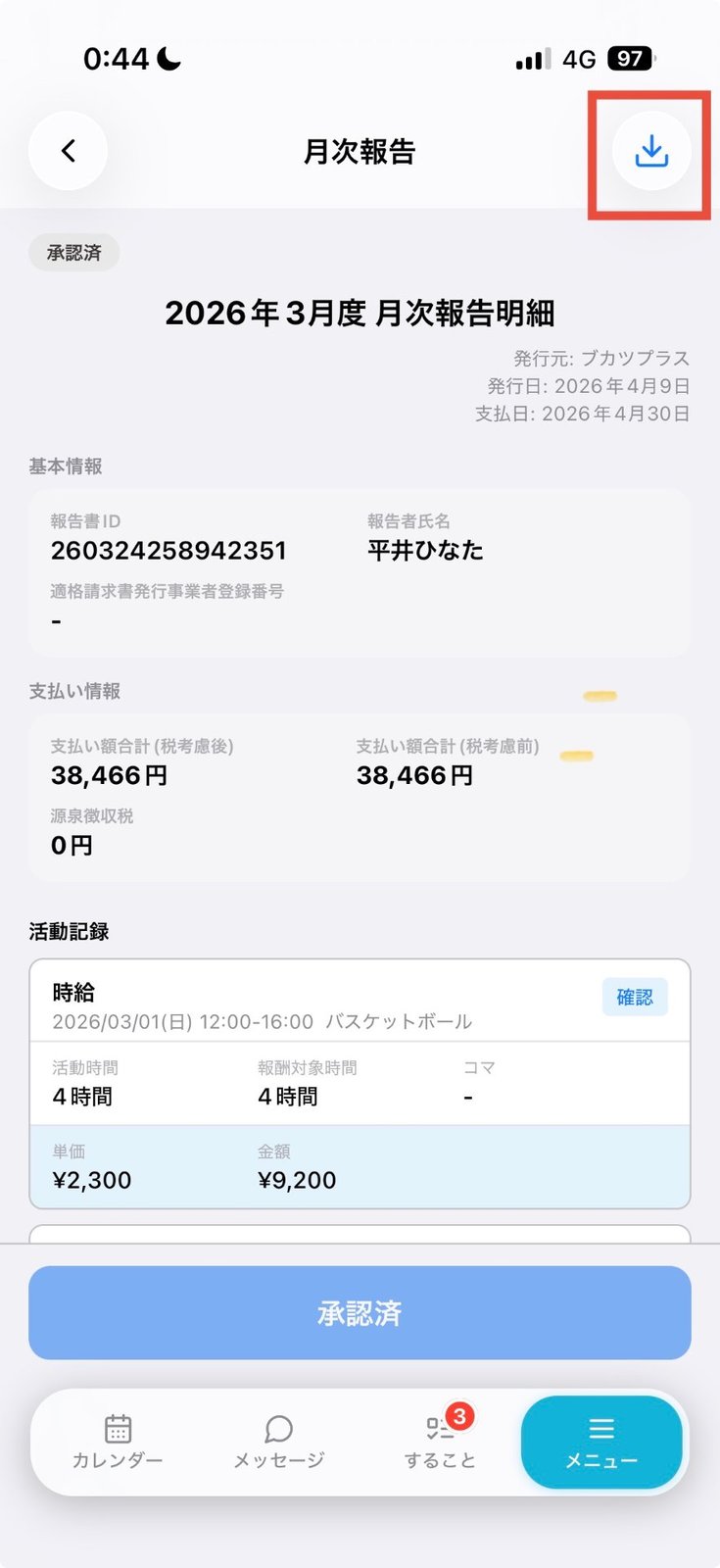Image resolution: width=720 pixels, height=1568 pixels.
Task: Download the monthly report
Action: pyautogui.click(x=651, y=151)
